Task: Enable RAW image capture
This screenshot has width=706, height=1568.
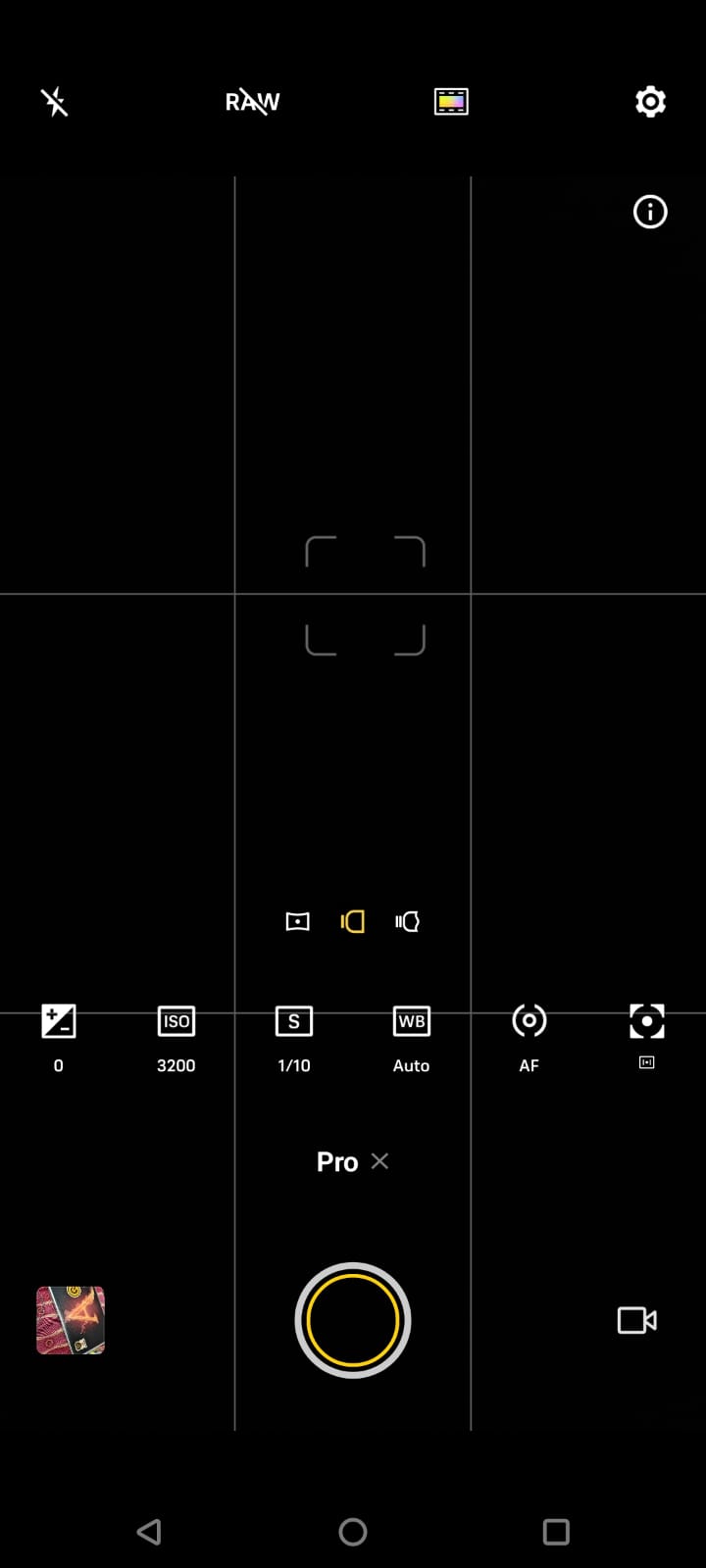Action: point(252,102)
